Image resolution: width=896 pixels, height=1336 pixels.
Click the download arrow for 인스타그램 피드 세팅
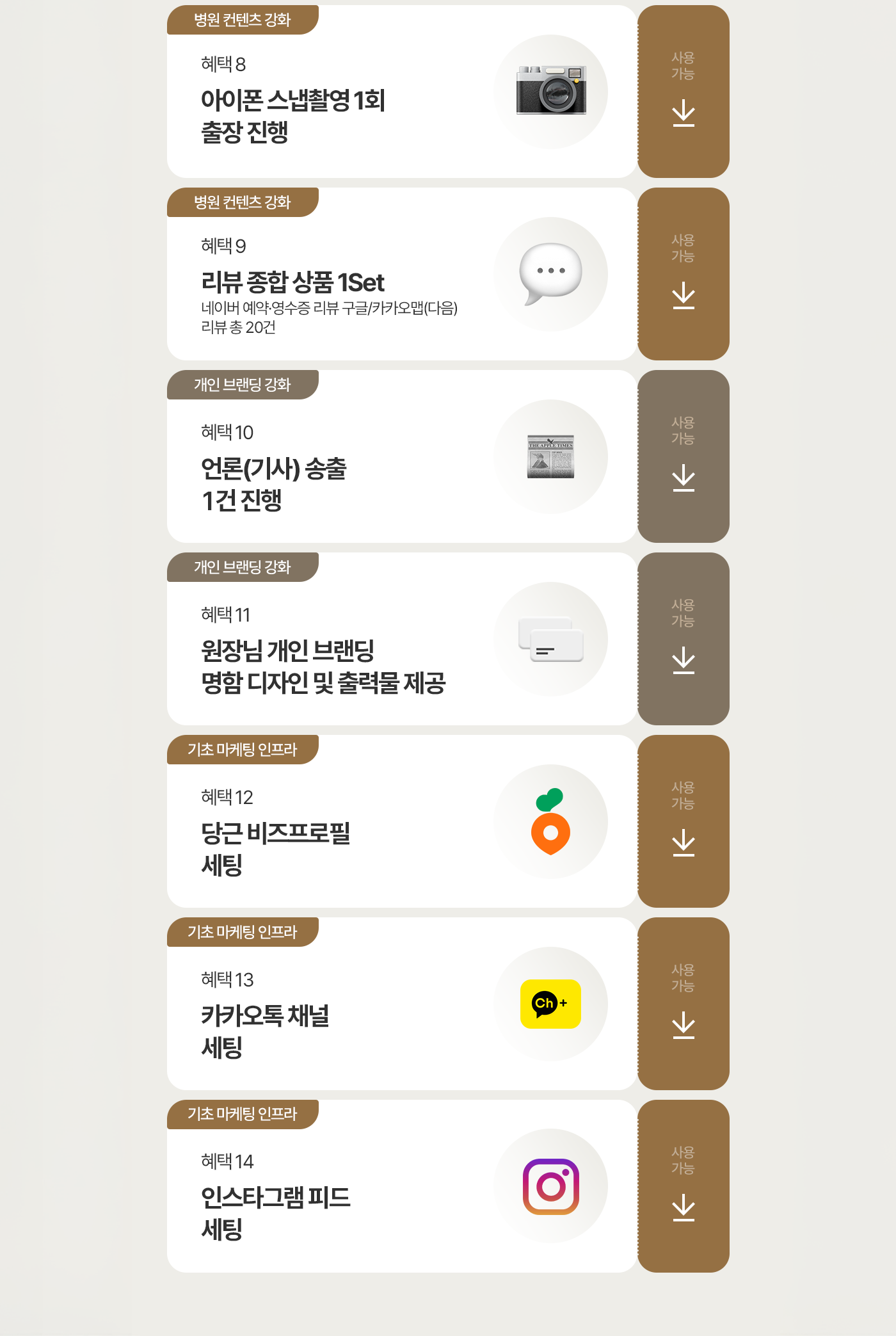684,1210
